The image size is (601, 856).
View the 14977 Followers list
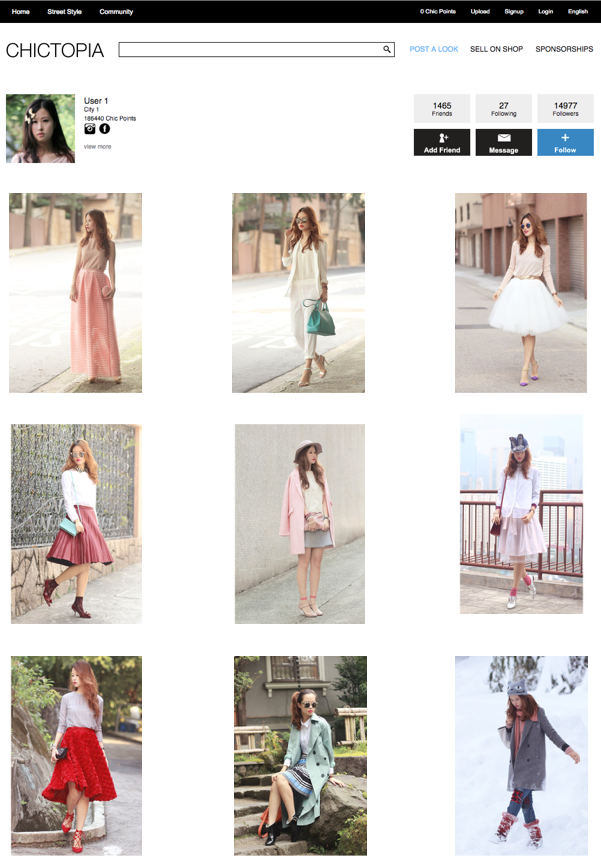pos(565,108)
